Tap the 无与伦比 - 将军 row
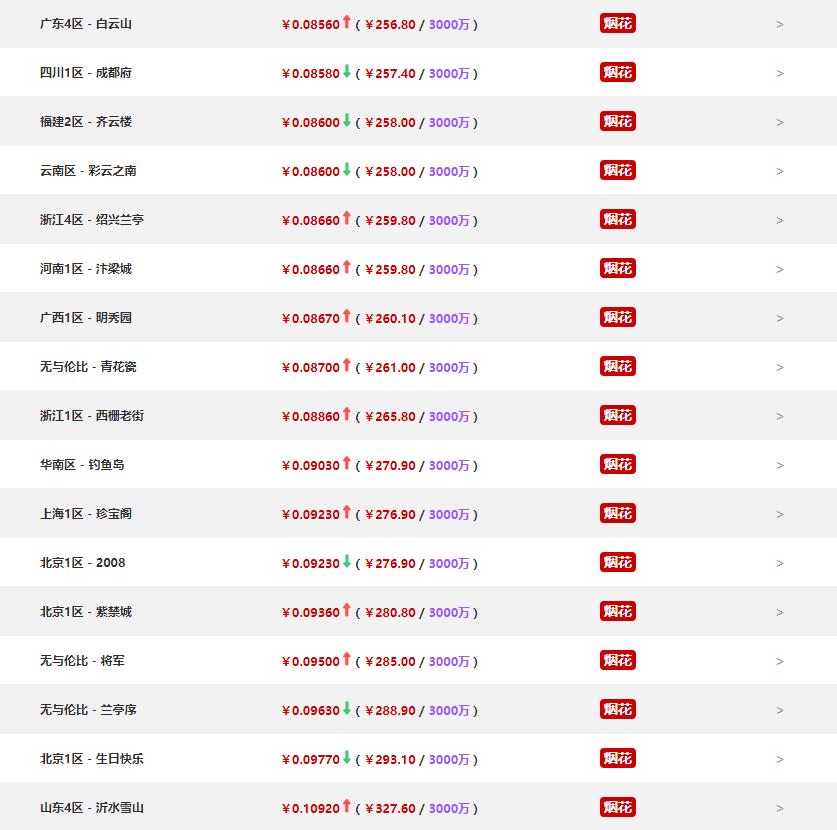The width and height of the screenshot is (837, 830). coord(82,661)
